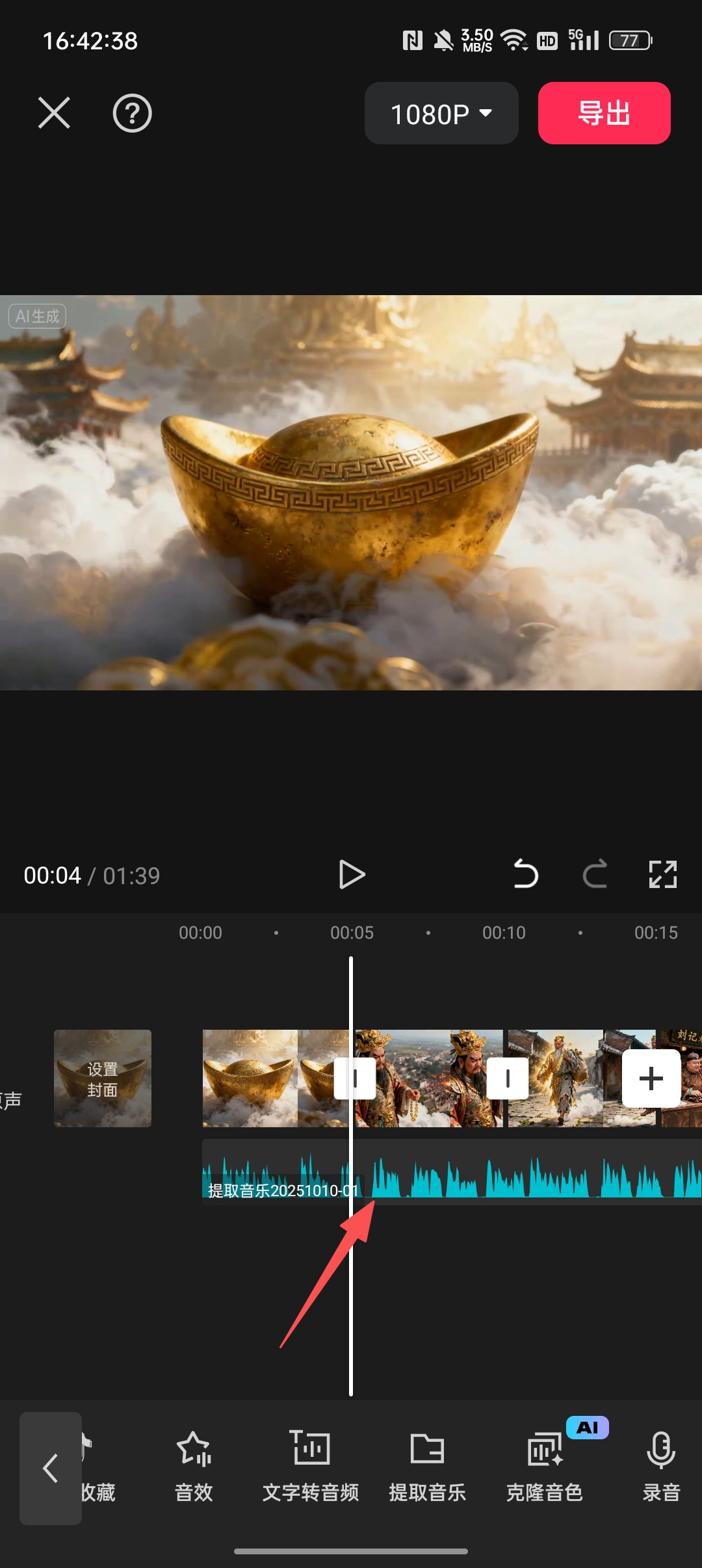This screenshot has width=702, height=1568.
Task: Enter fullscreen preview mode
Action: (662, 874)
